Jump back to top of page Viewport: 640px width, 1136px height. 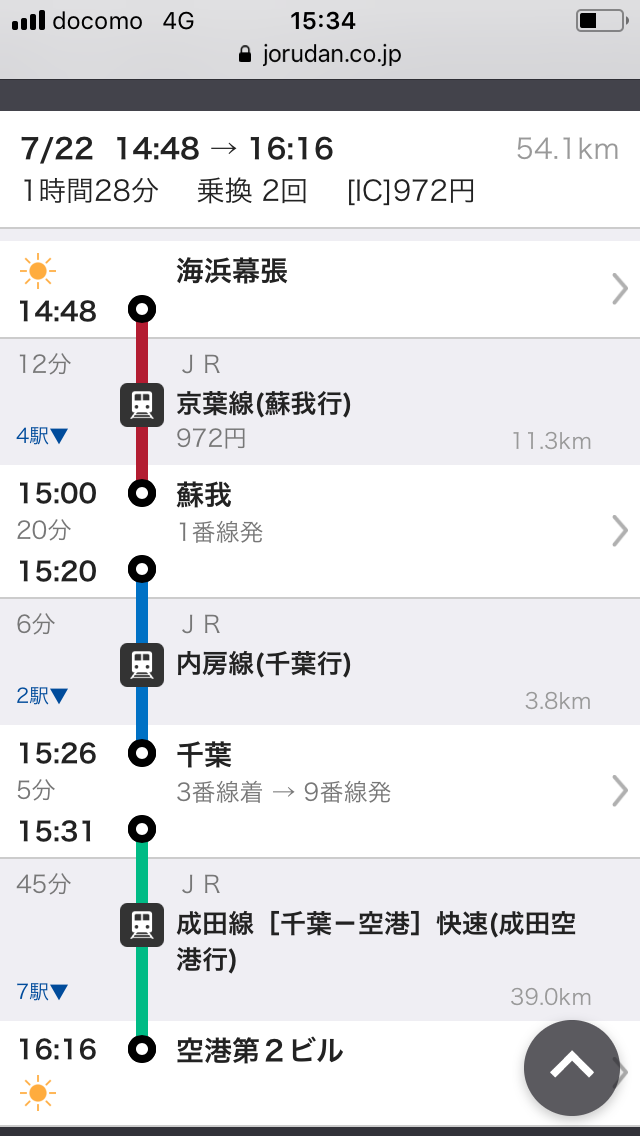point(573,1068)
